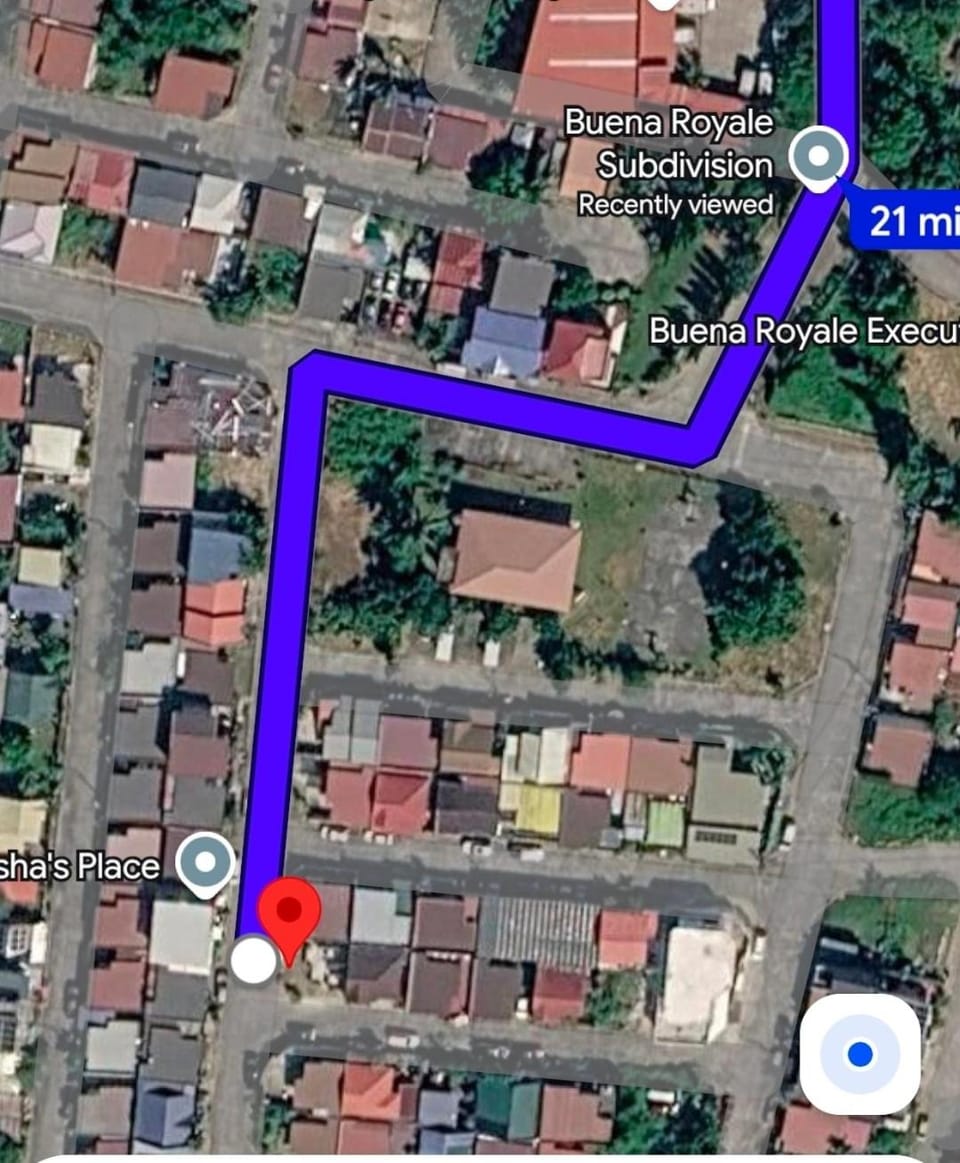
Task: Tap the 21 min route time label
Action: (904, 218)
